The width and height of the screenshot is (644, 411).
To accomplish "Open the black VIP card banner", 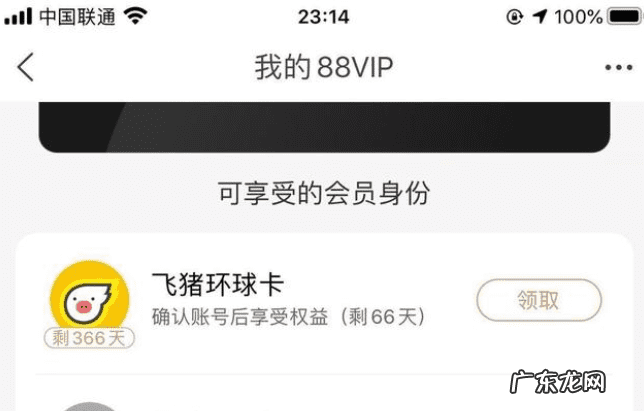I will tap(322, 126).
